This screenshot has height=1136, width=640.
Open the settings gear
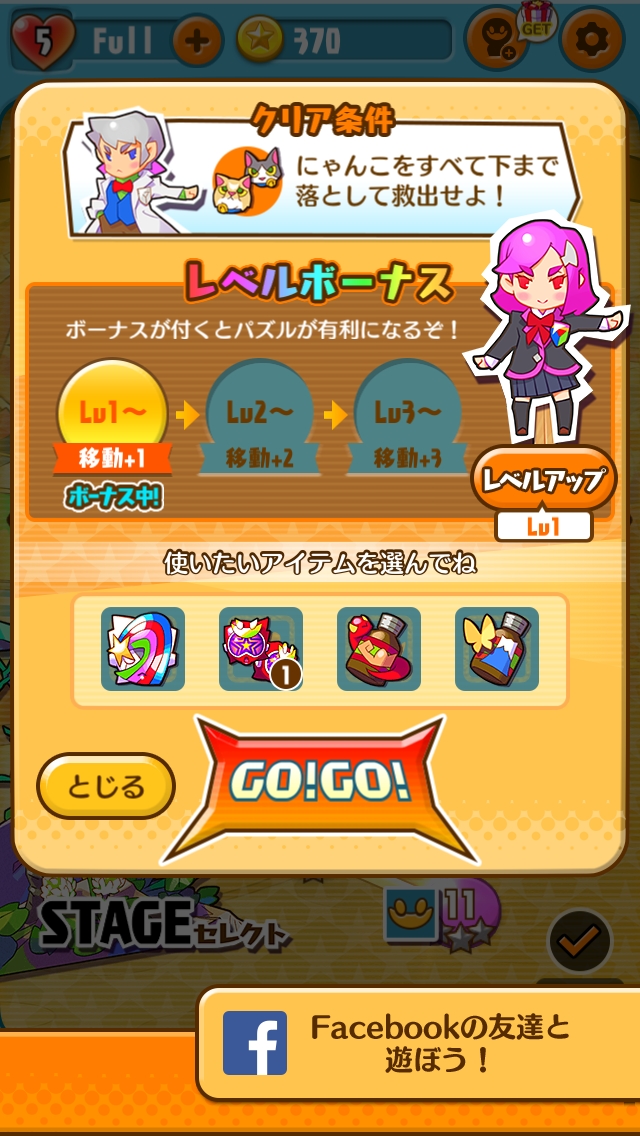[592, 41]
